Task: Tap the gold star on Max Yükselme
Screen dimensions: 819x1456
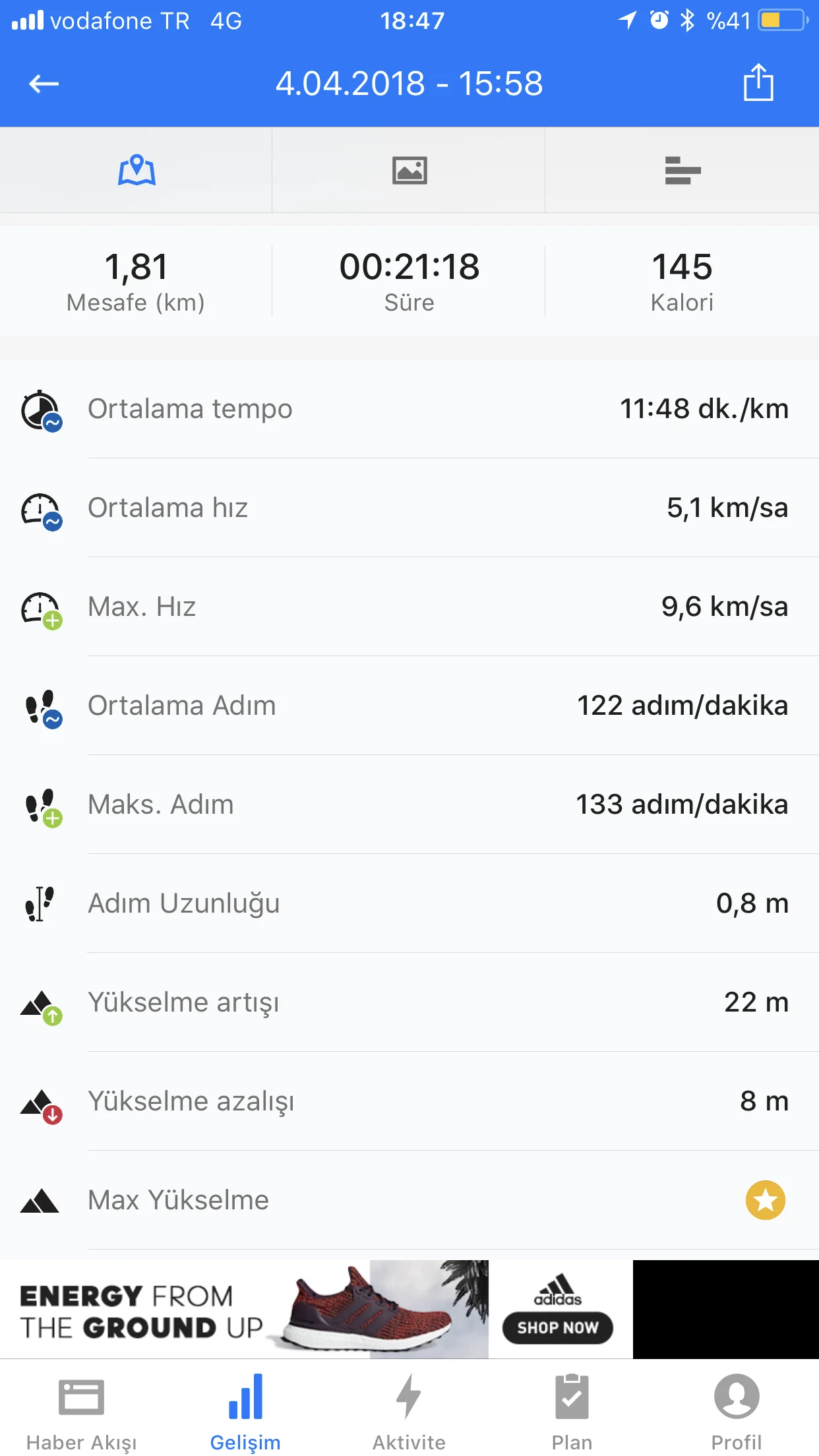Action: (765, 1200)
